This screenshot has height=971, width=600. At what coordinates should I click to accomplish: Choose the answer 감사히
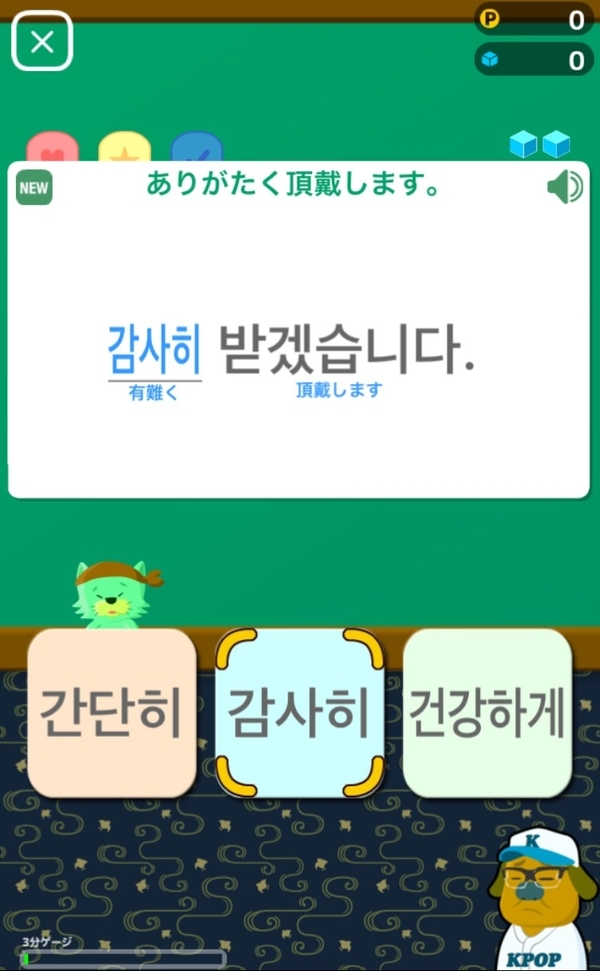[x=300, y=713]
